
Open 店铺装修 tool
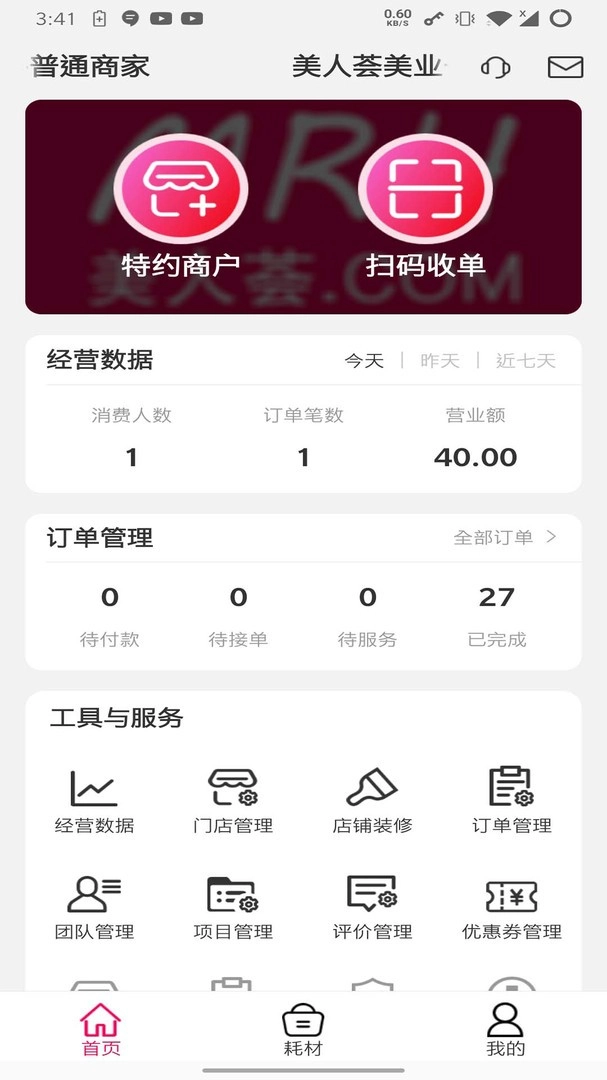[372, 800]
